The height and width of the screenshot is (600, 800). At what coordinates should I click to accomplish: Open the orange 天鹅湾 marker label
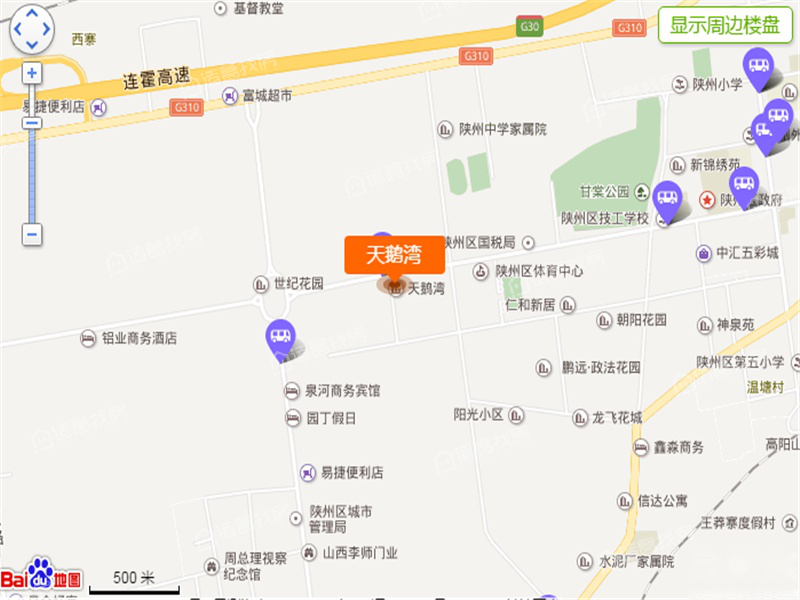coord(394,255)
